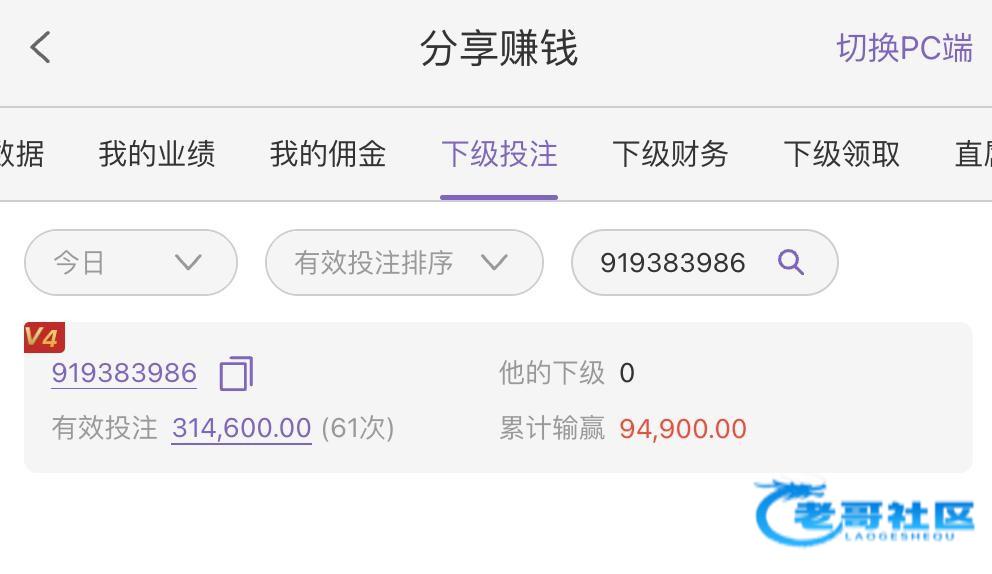This screenshot has height=574, width=992.
Task: Tap the search field containing 919383986
Action: [705, 262]
